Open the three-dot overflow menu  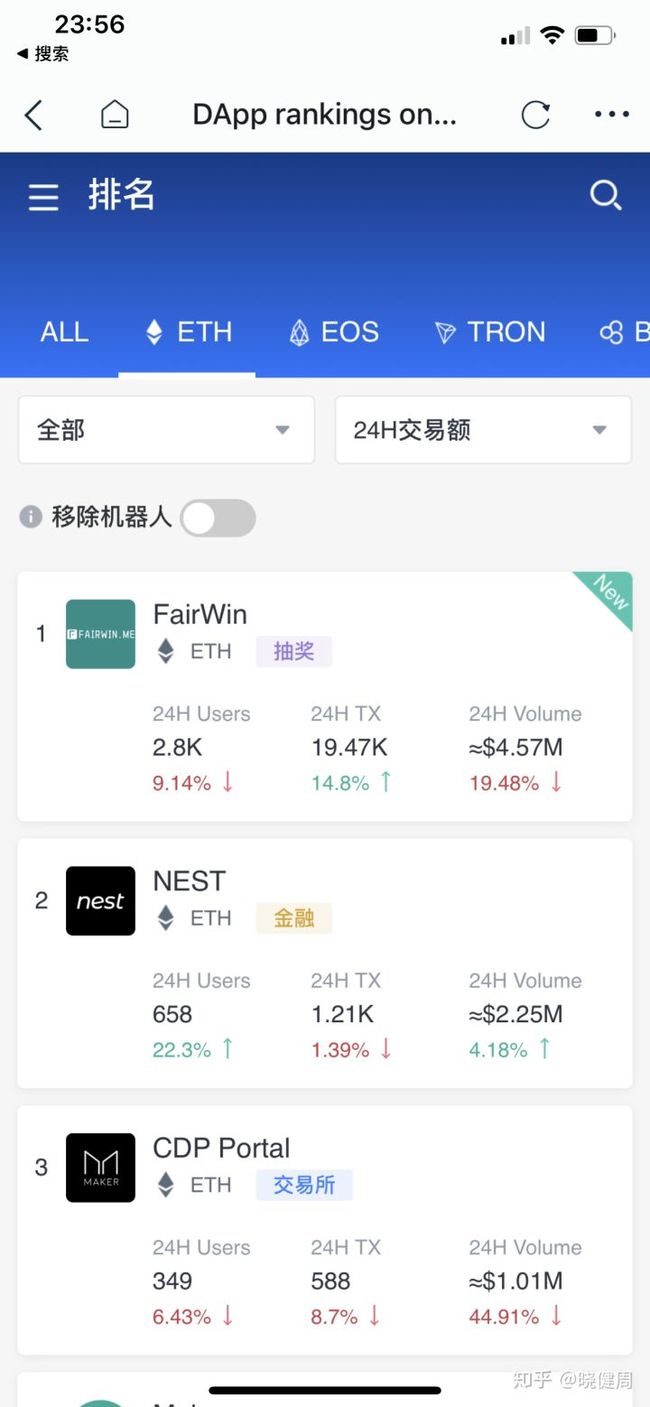[x=611, y=115]
